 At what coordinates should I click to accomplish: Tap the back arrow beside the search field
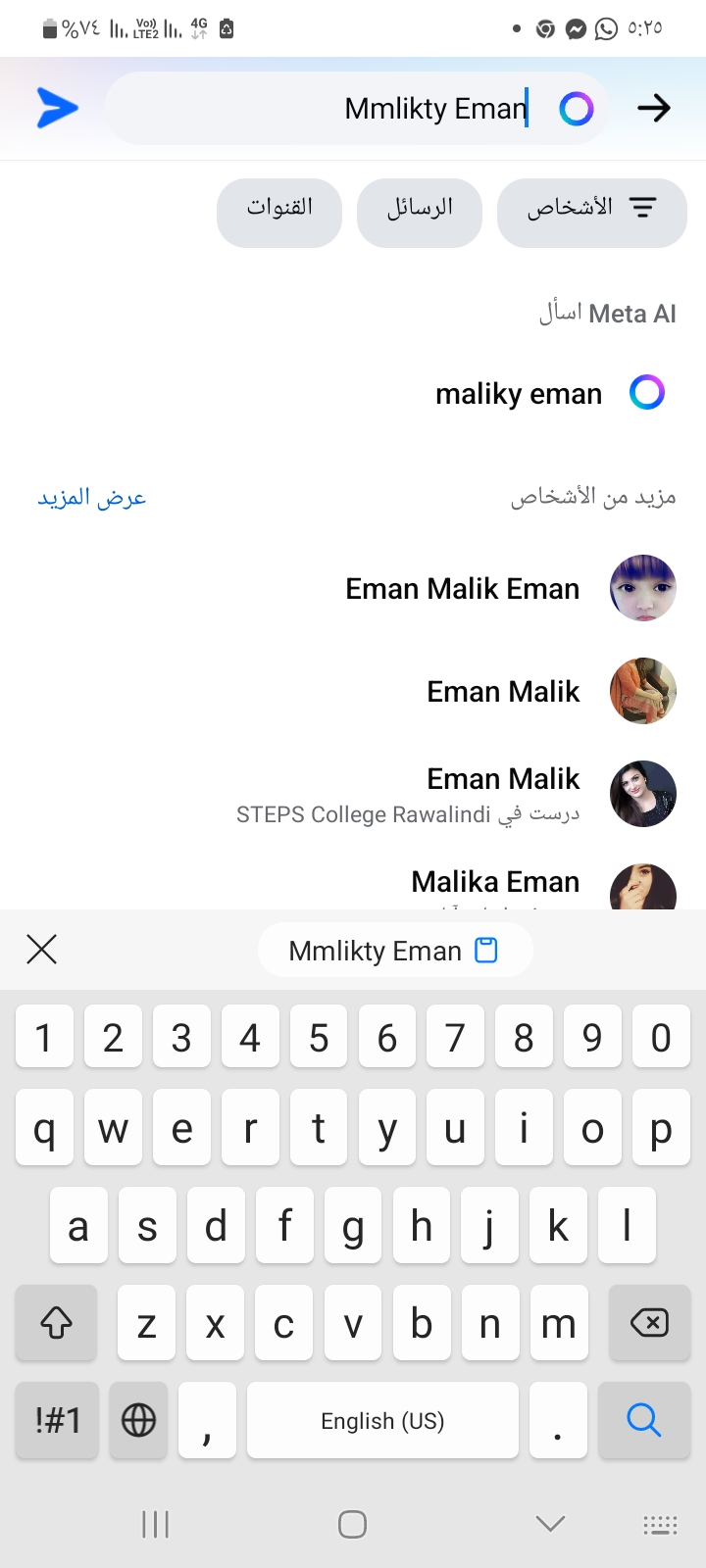[653, 108]
